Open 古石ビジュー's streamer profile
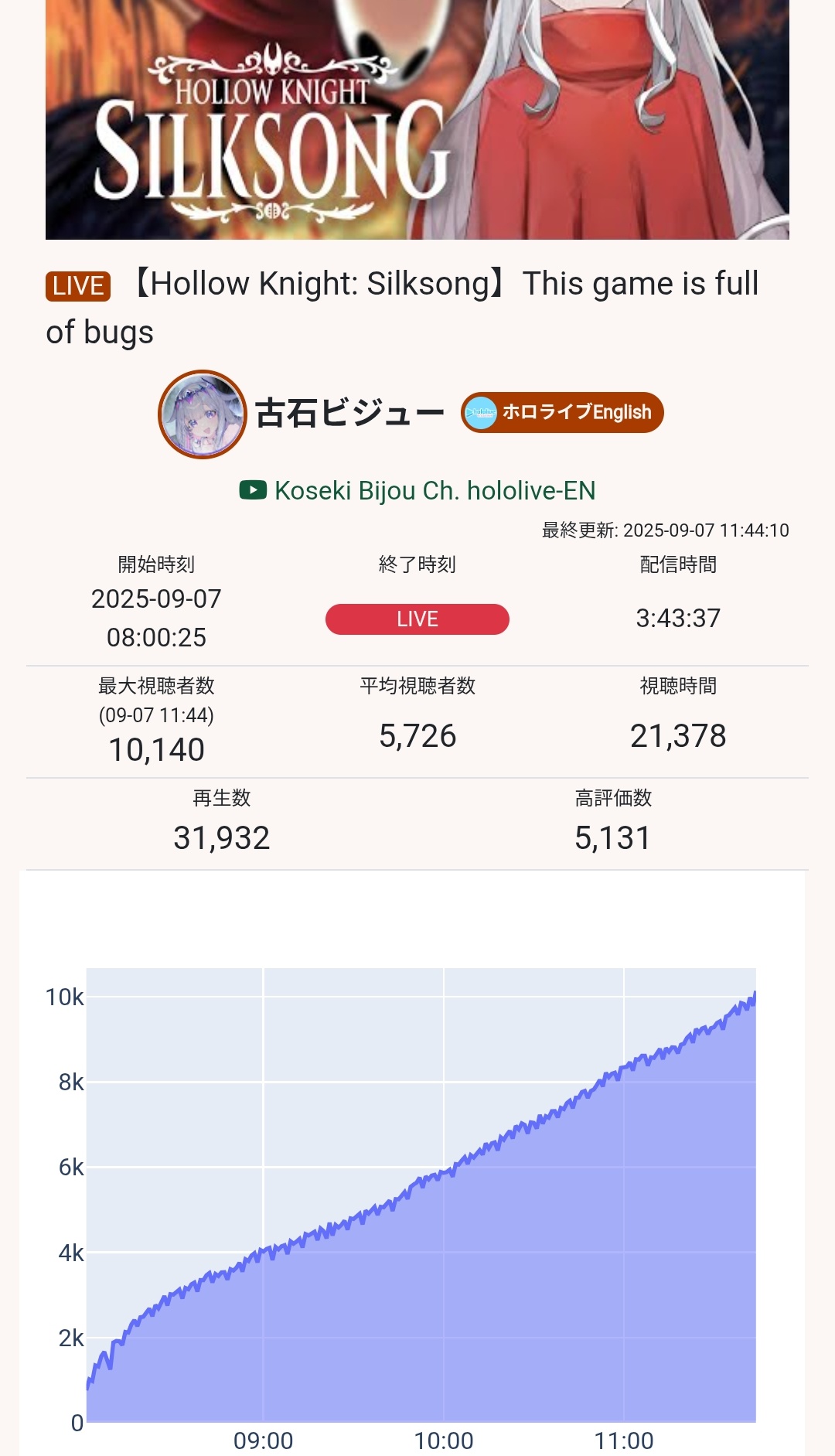Screen dimensions: 835x1456 click(x=349, y=413)
